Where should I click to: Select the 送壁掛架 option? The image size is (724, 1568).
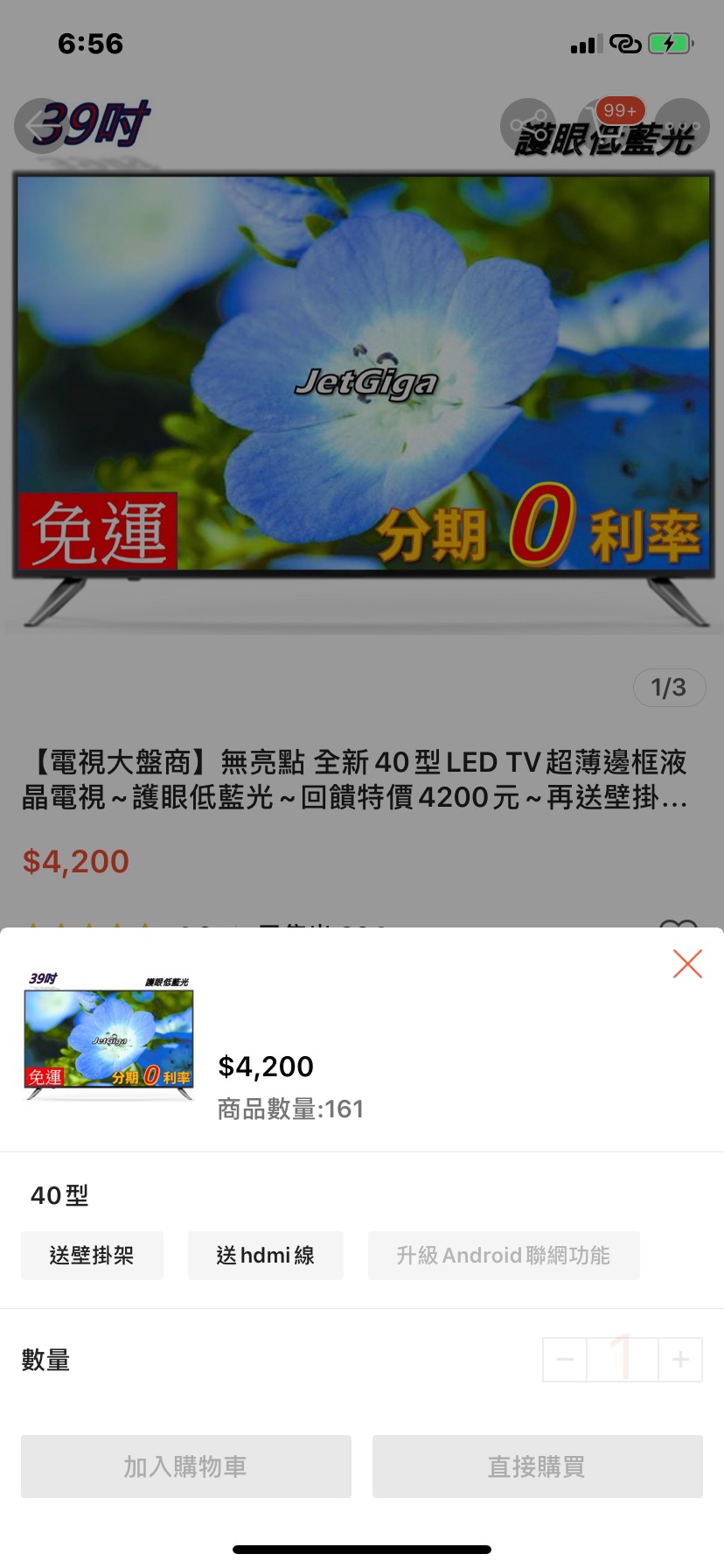[92, 1256]
